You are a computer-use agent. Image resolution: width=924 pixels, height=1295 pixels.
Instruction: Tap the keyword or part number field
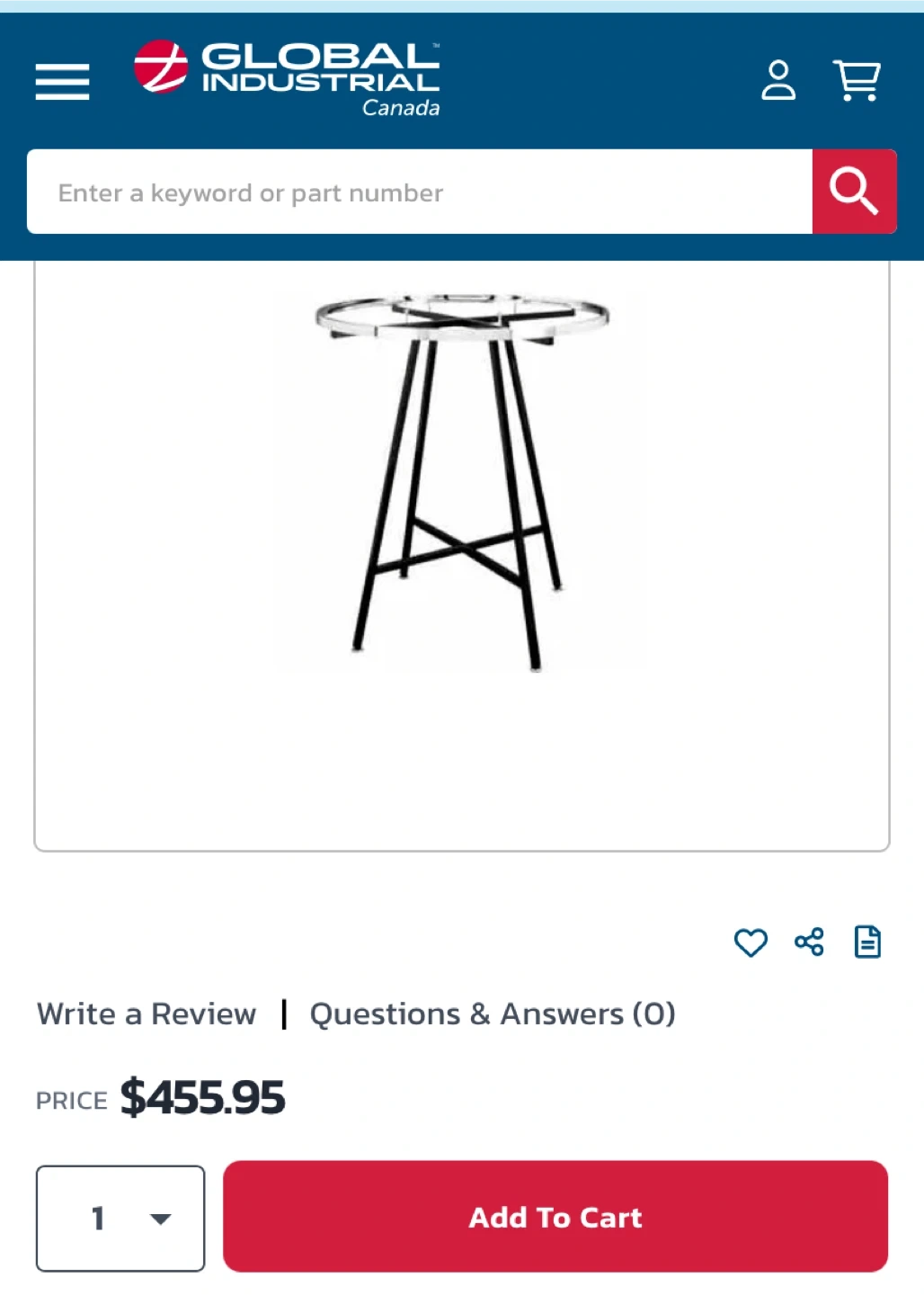point(419,192)
